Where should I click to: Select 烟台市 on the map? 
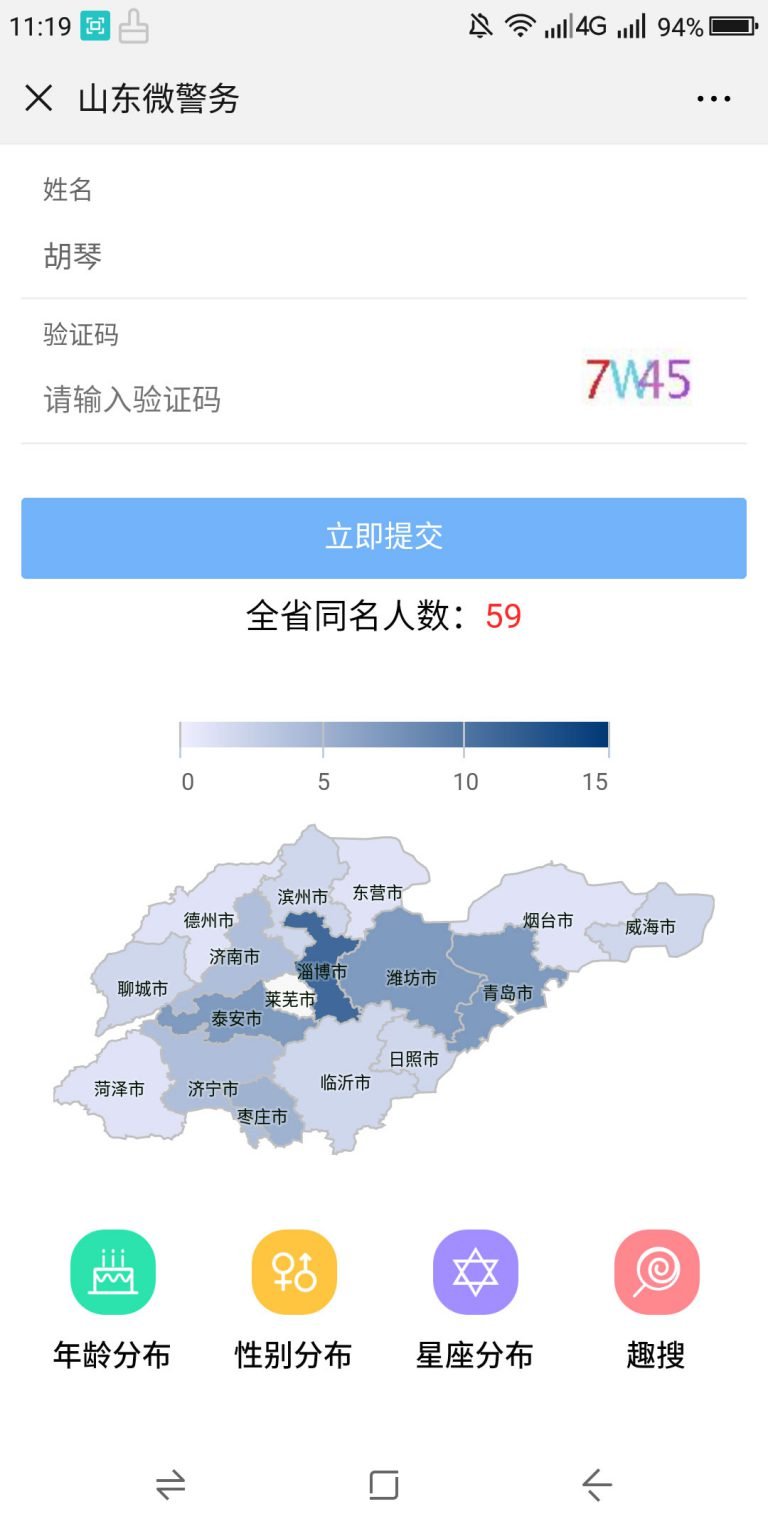point(548,920)
